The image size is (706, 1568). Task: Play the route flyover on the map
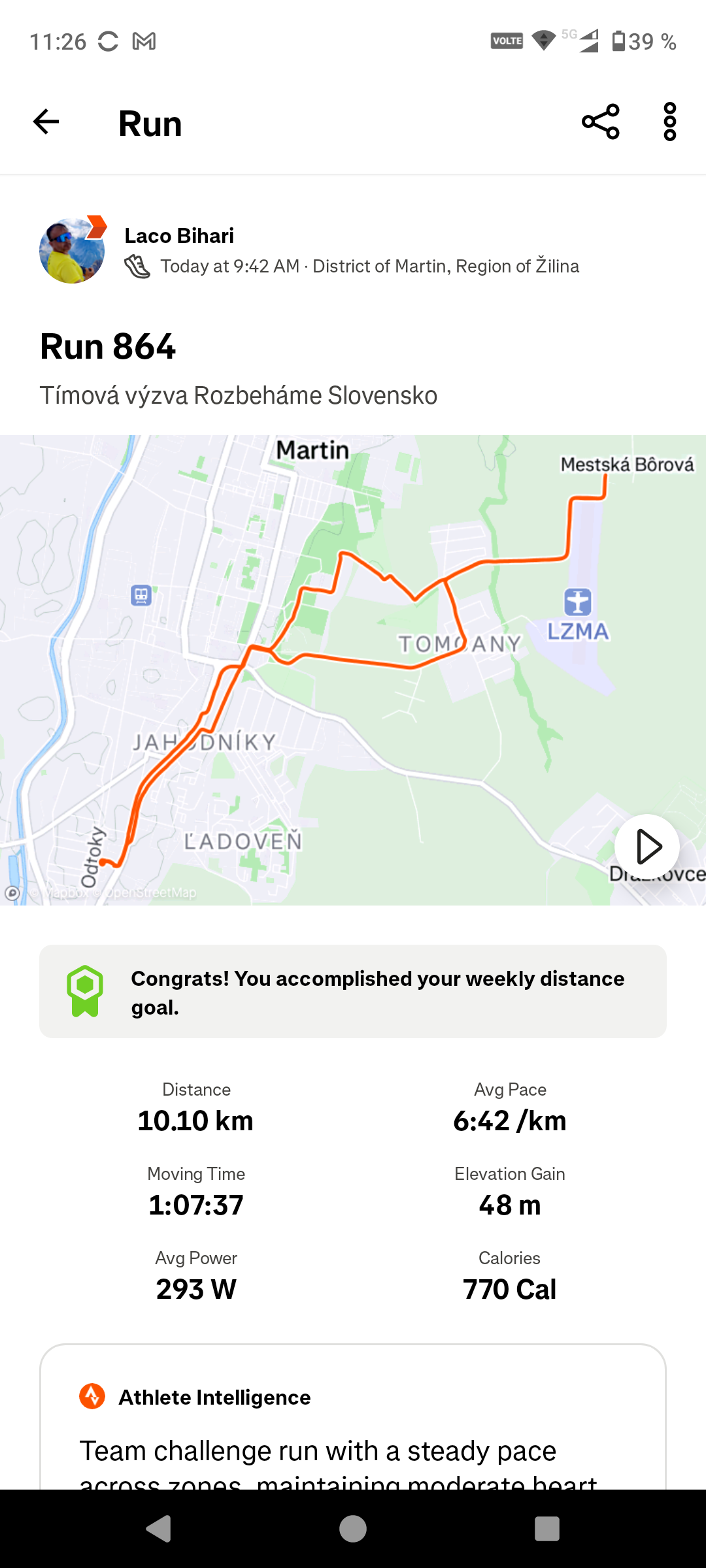[647, 847]
